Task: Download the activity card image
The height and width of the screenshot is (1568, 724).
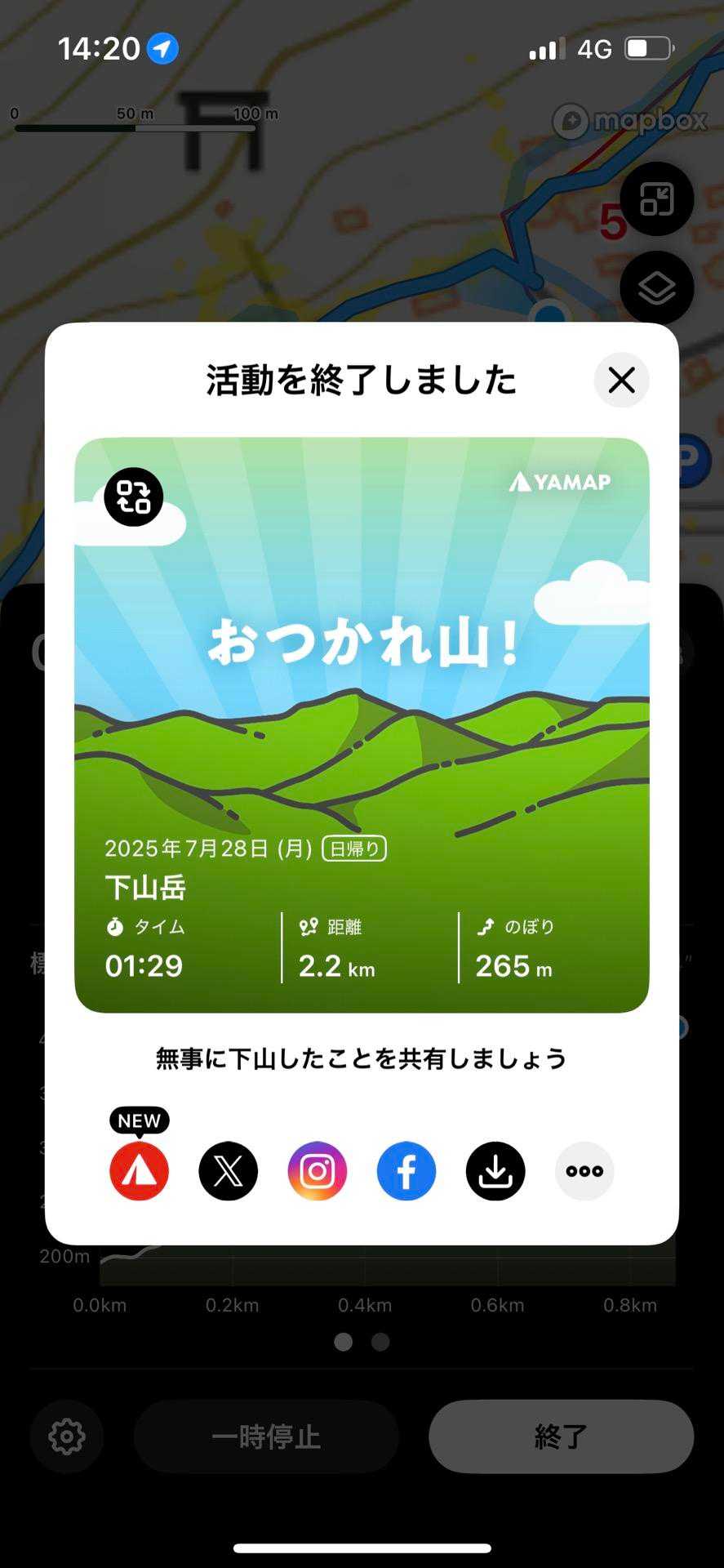Action: pos(495,1171)
